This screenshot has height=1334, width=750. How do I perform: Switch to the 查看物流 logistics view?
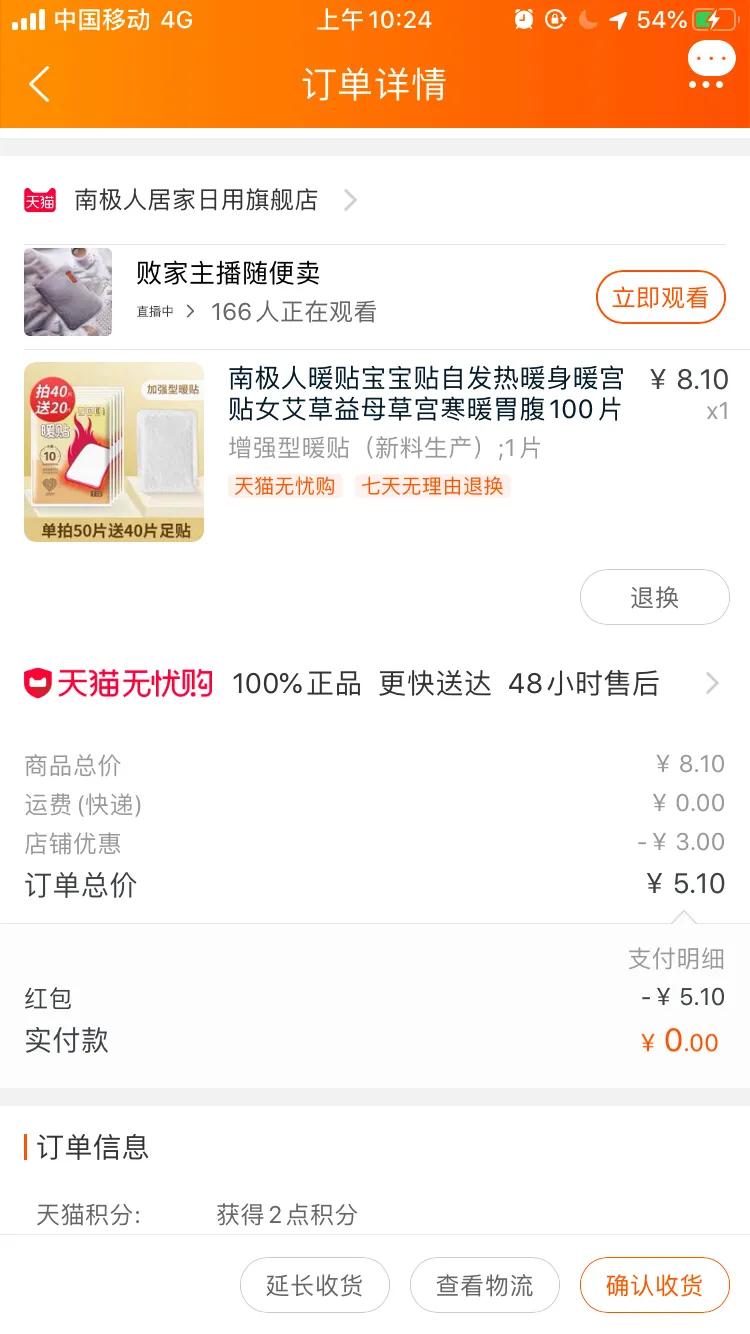(x=484, y=1285)
